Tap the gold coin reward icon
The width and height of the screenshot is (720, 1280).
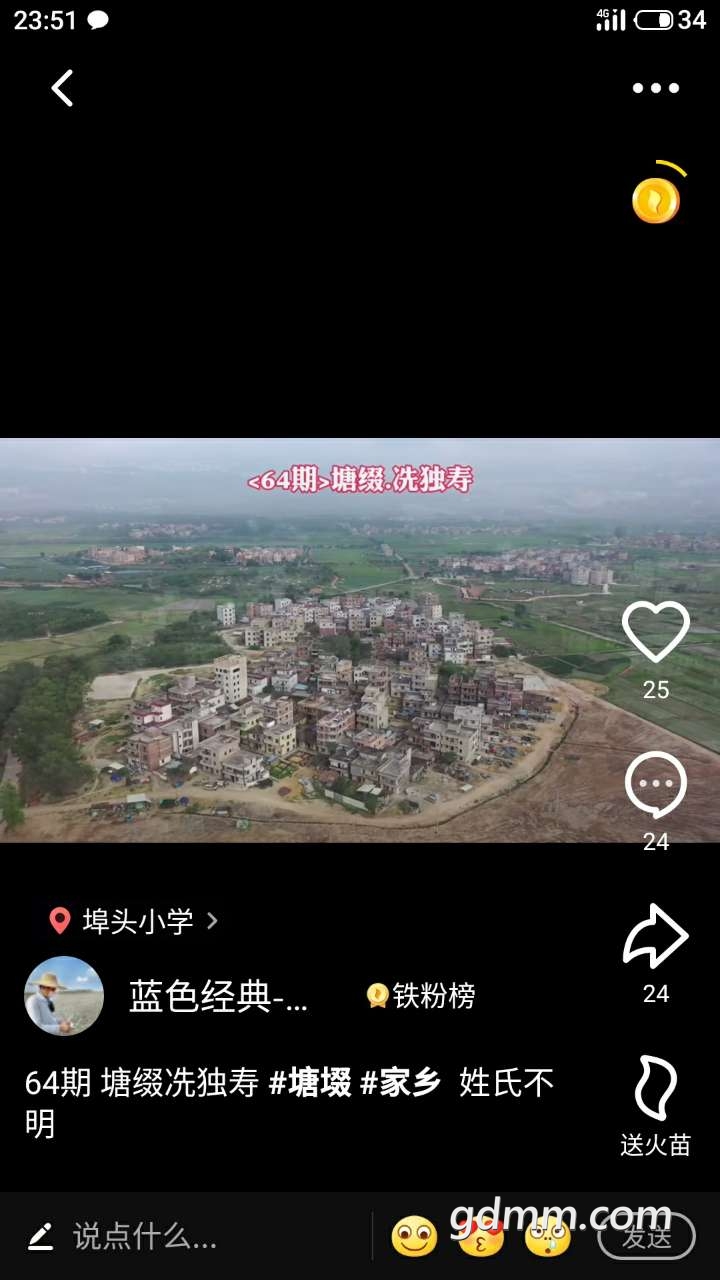656,200
